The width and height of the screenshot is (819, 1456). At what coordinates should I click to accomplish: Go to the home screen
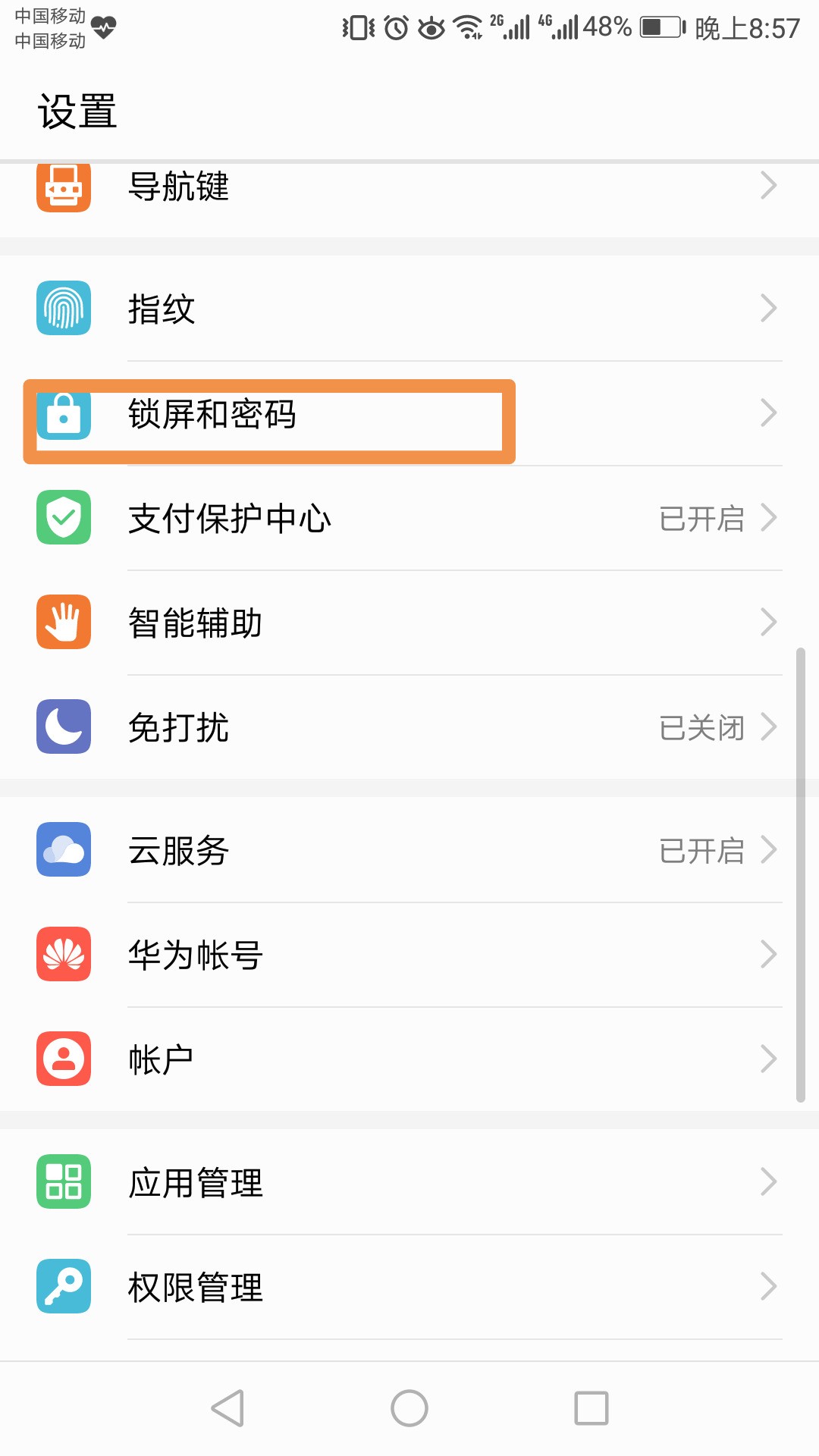coord(409,1408)
